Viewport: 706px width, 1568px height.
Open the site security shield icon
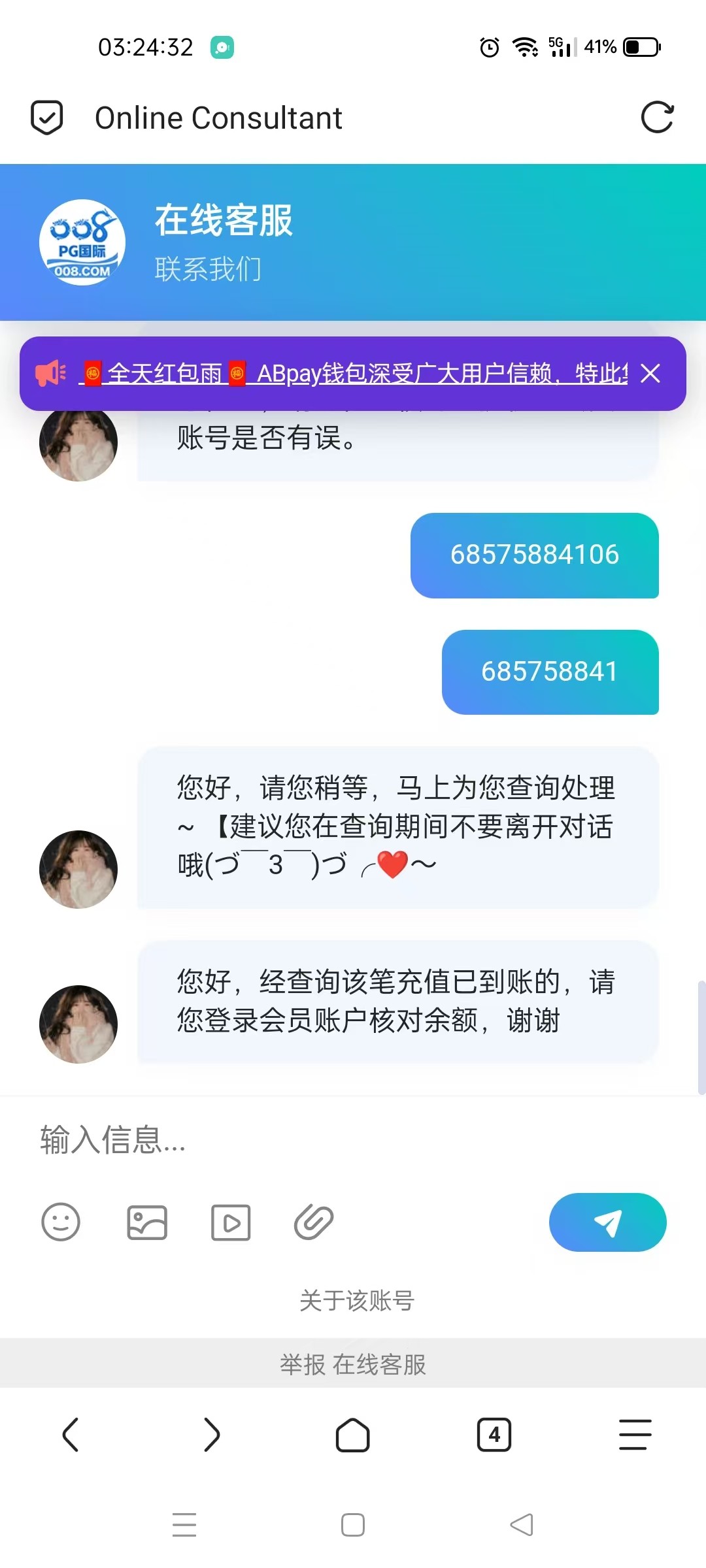[47, 118]
